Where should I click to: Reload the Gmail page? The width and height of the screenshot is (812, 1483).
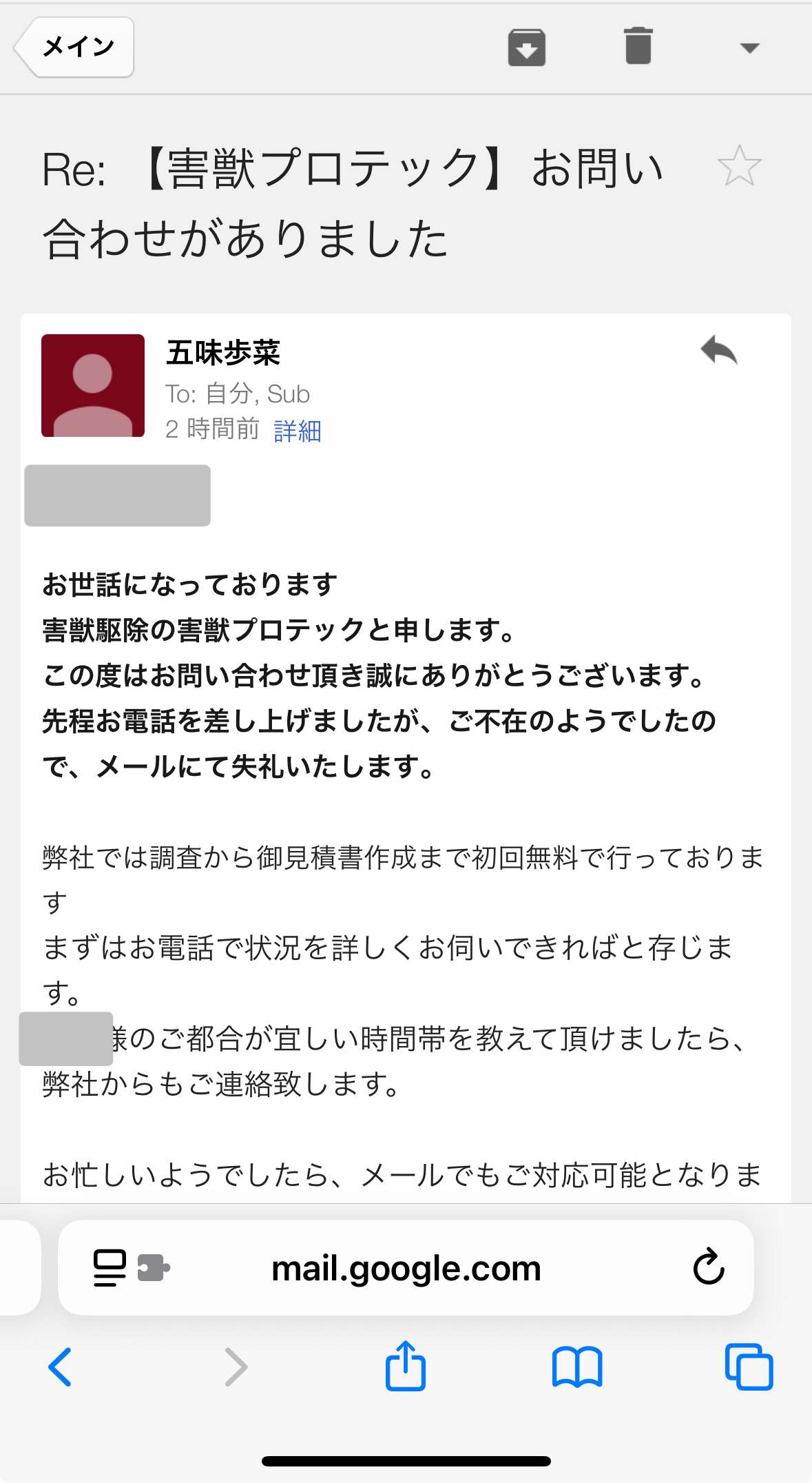click(x=709, y=1268)
